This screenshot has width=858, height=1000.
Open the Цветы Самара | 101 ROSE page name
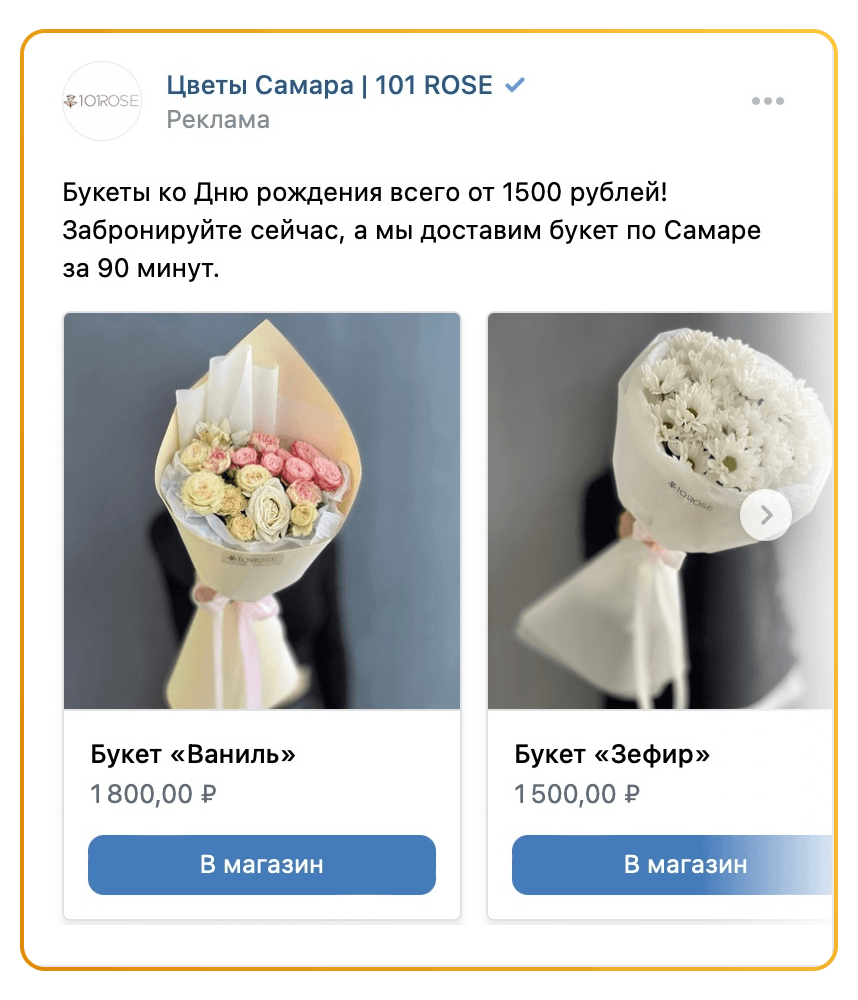click(330, 86)
